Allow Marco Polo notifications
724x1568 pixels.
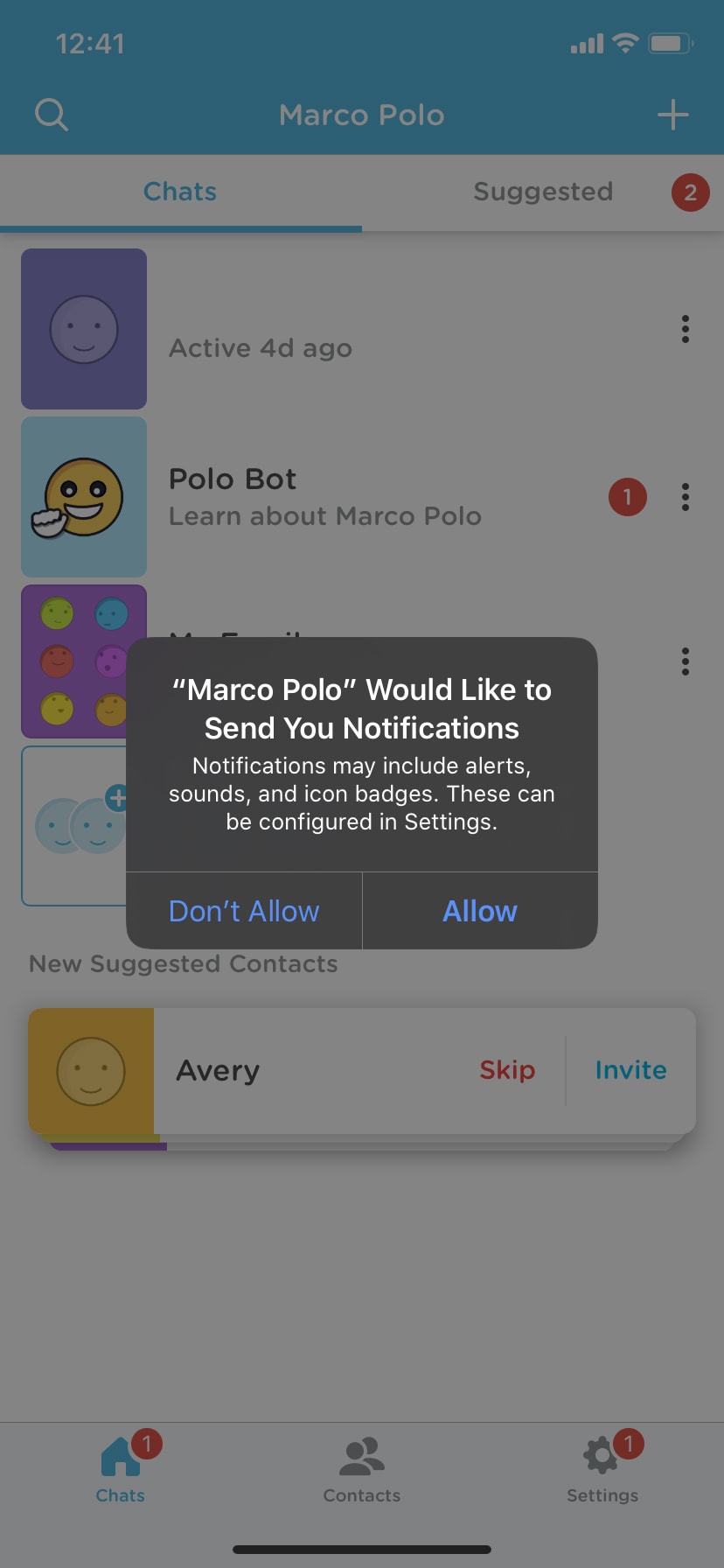479,911
